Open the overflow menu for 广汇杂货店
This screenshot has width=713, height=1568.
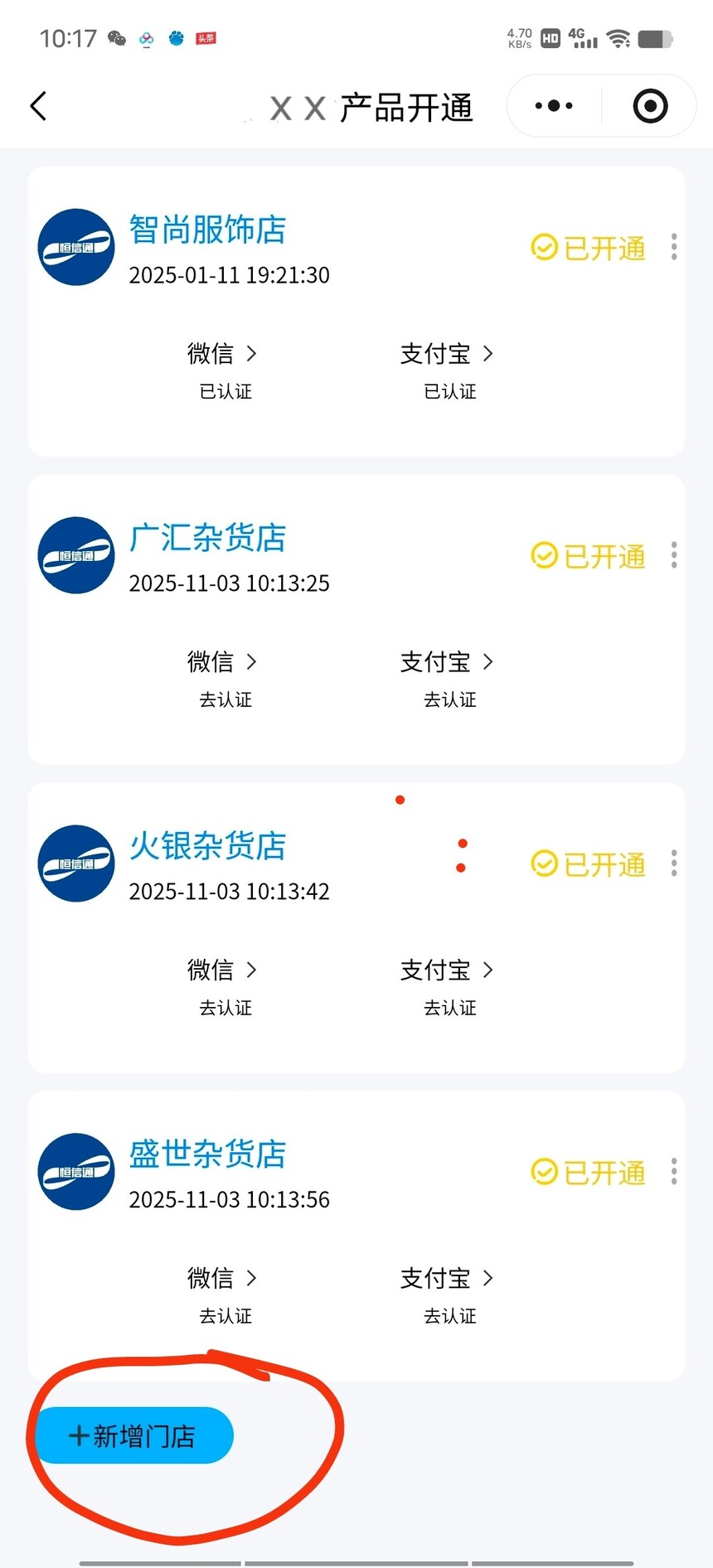[674, 555]
